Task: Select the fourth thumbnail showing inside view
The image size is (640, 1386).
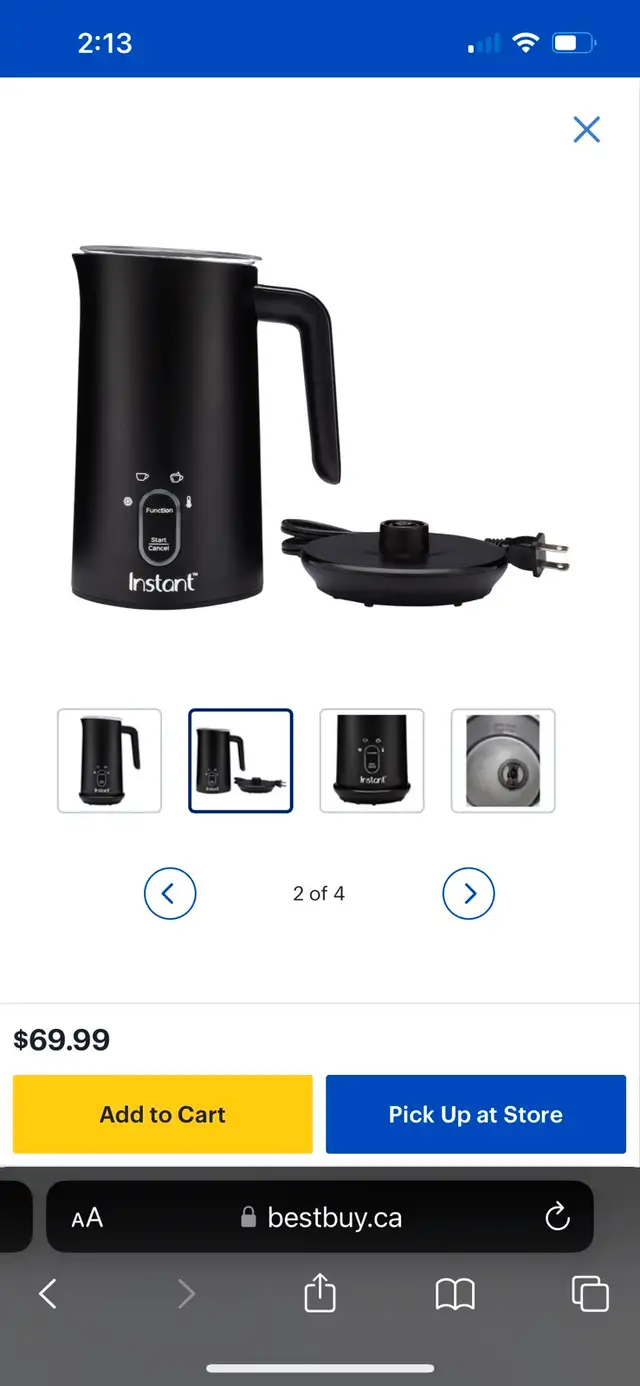Action: [503, 760]
